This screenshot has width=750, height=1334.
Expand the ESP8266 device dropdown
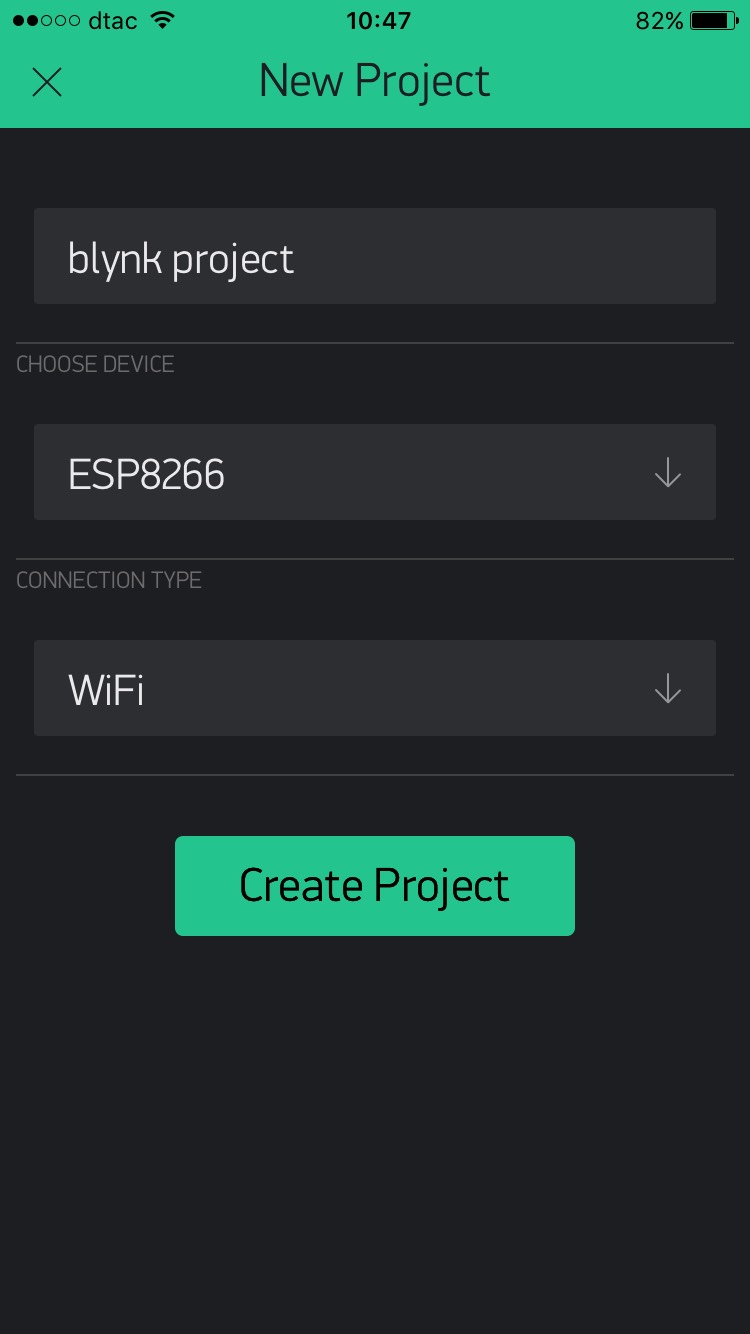[x=375, y=472]
